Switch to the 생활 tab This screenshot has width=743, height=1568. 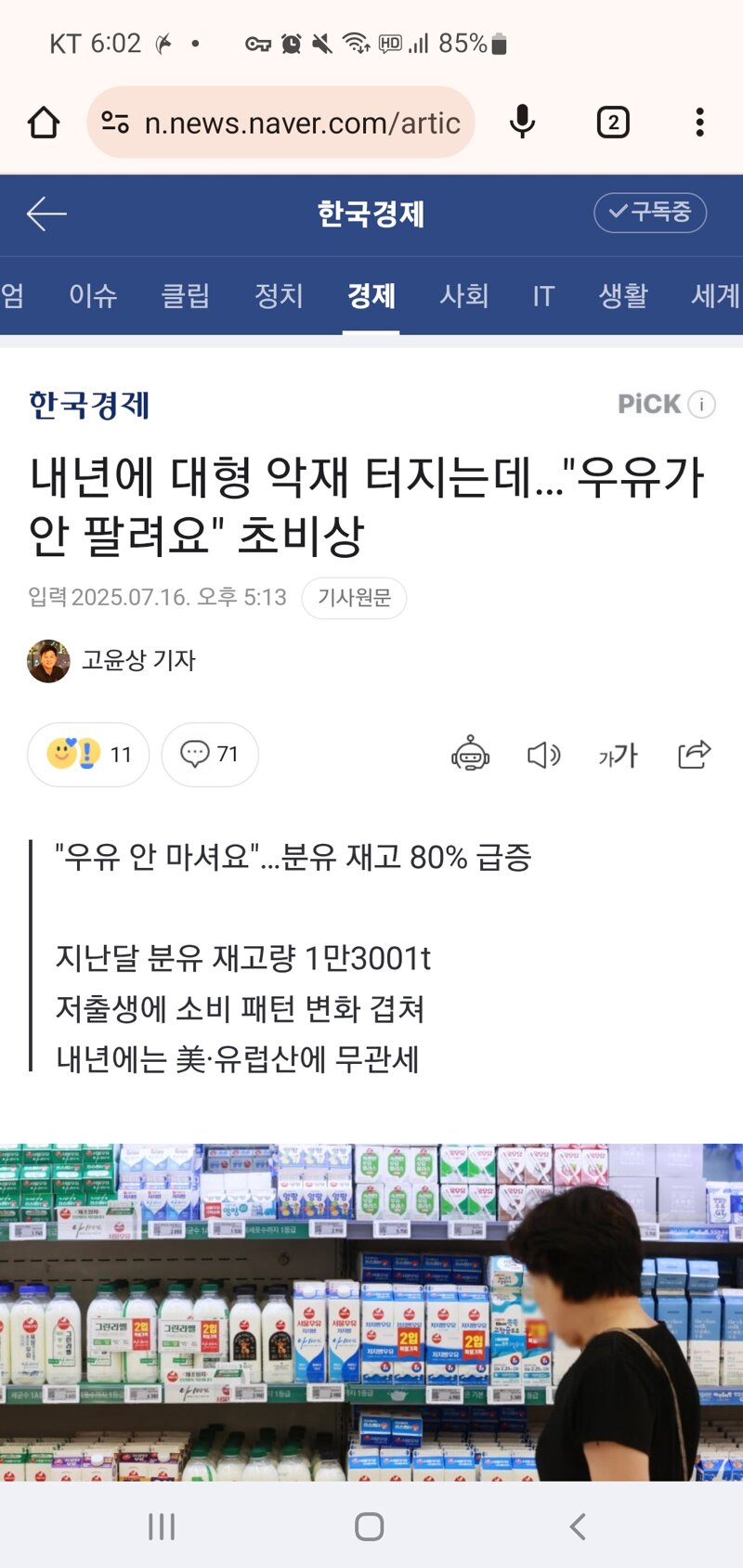(623, 295)
